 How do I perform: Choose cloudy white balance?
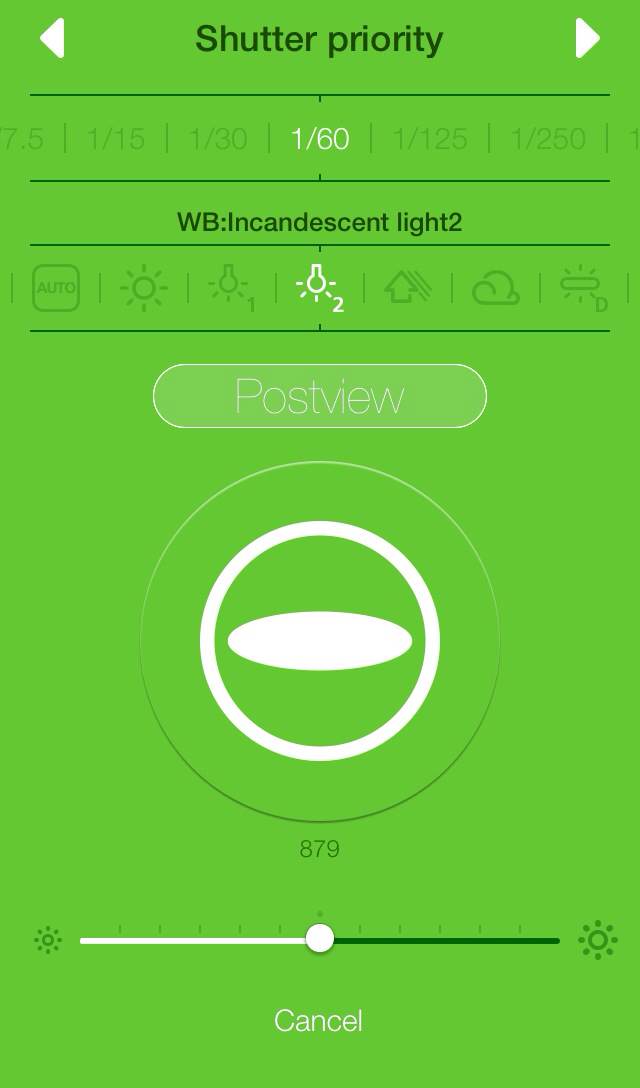pyautogui.click(x=495, y=288)
